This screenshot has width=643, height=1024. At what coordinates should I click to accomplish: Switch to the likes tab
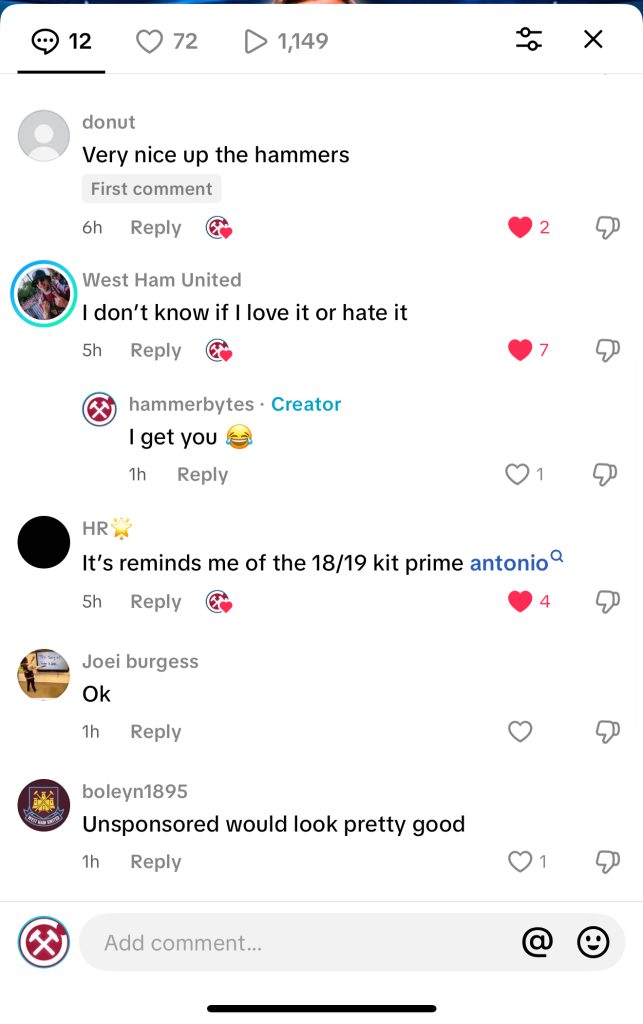[x=166, y=41]
